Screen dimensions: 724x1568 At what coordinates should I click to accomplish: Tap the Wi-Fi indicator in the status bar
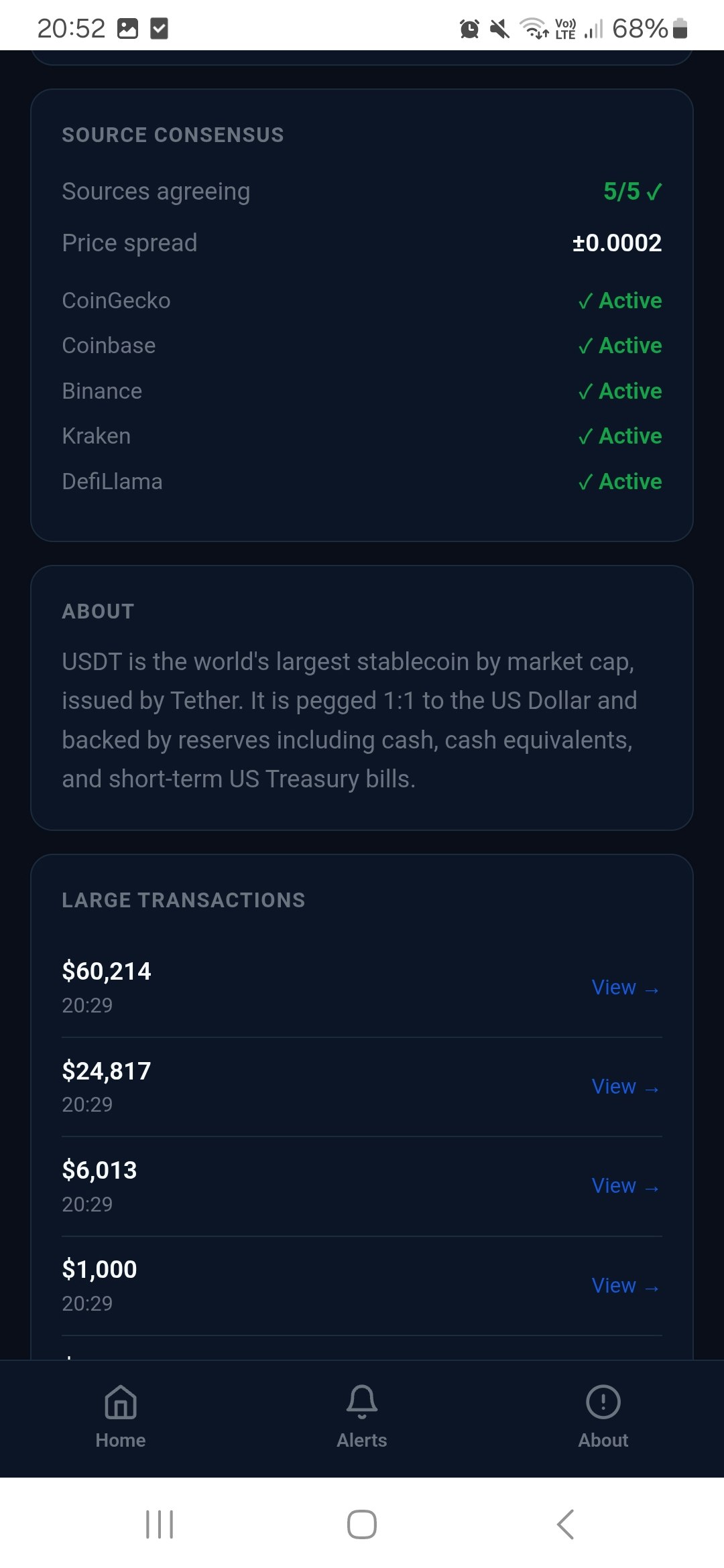[532, 28]
